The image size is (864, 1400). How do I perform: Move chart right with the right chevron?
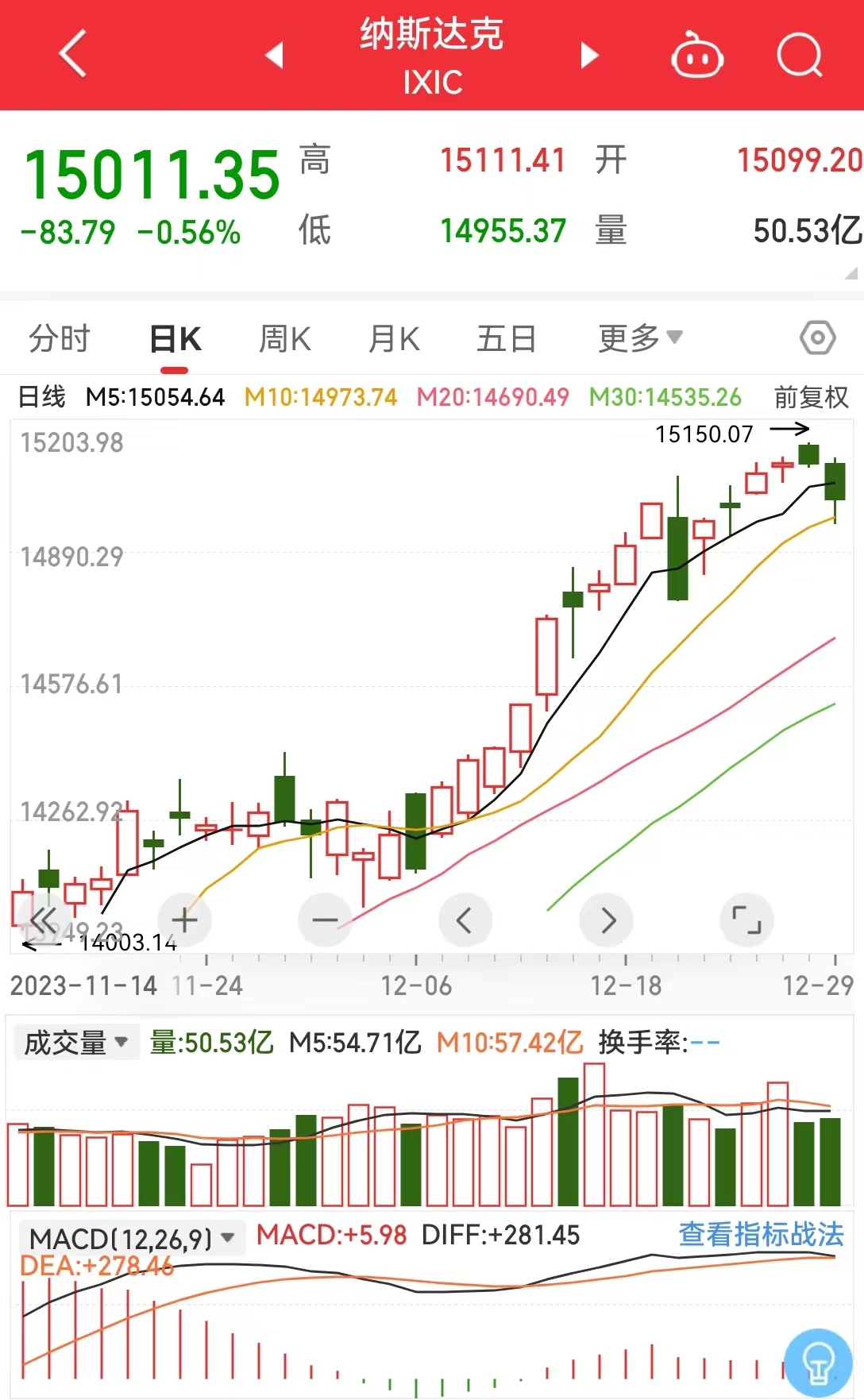point(607,920)
